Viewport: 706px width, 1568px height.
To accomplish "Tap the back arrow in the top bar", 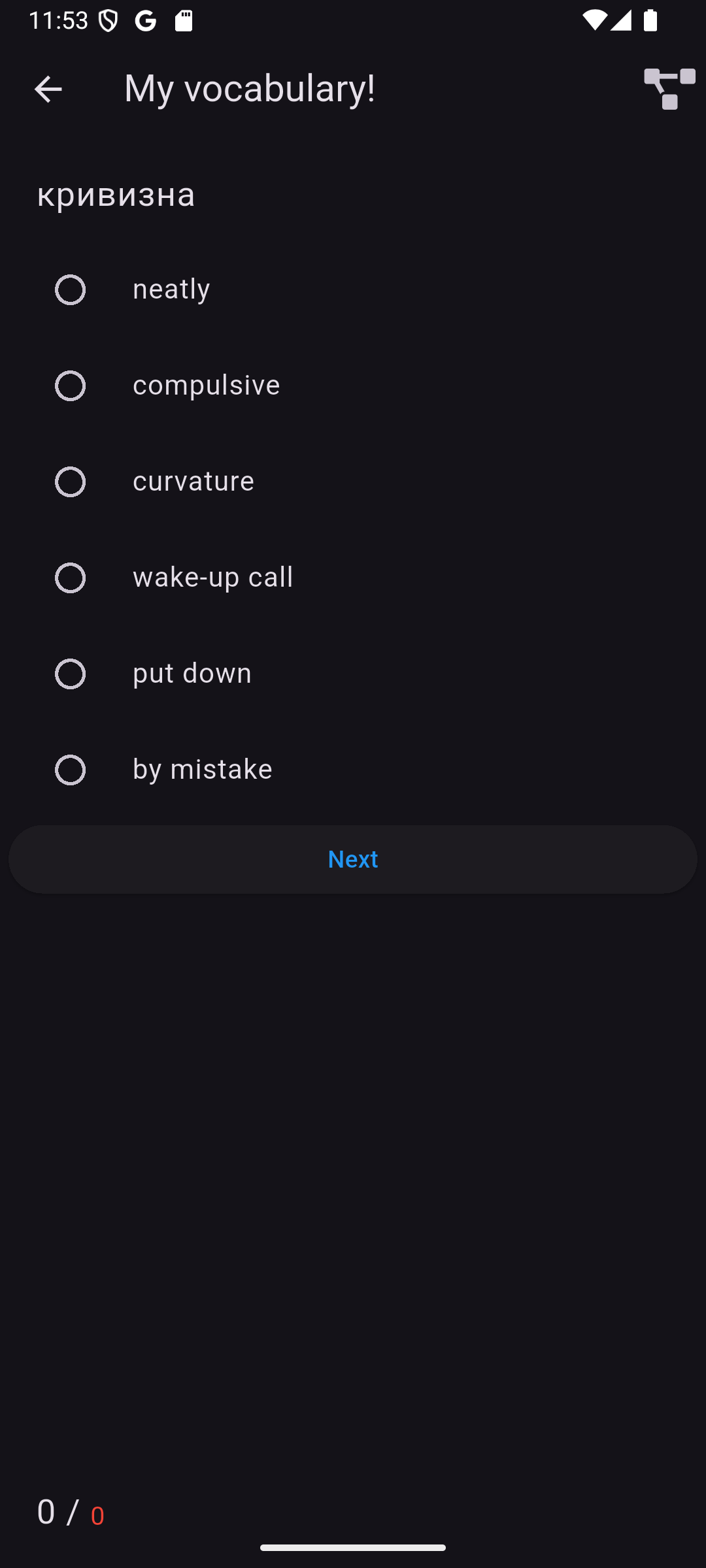I will [48, 90].
